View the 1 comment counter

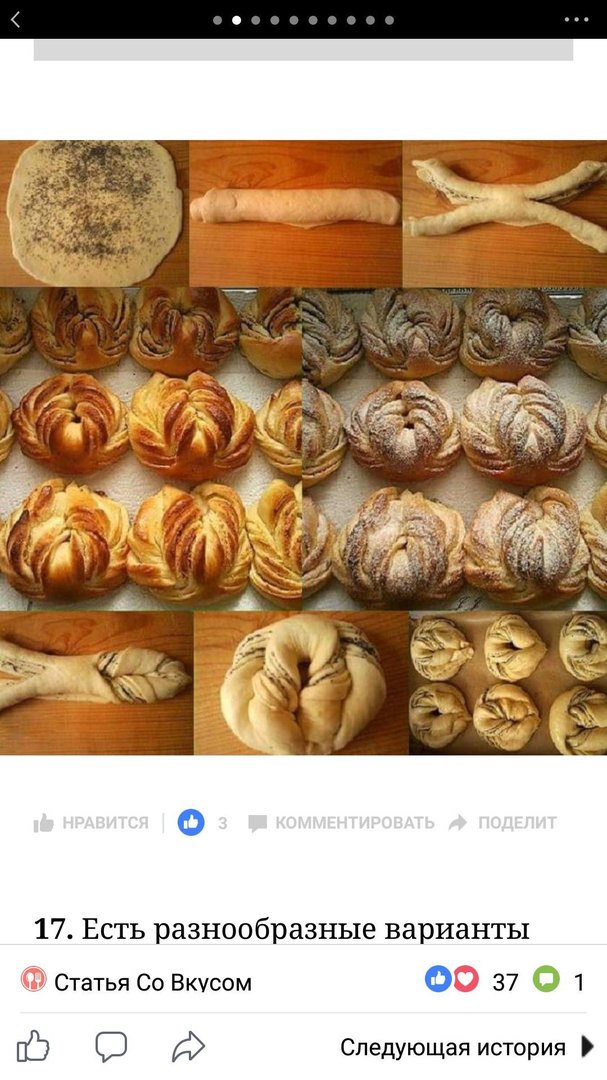click(x=559, y=981)
